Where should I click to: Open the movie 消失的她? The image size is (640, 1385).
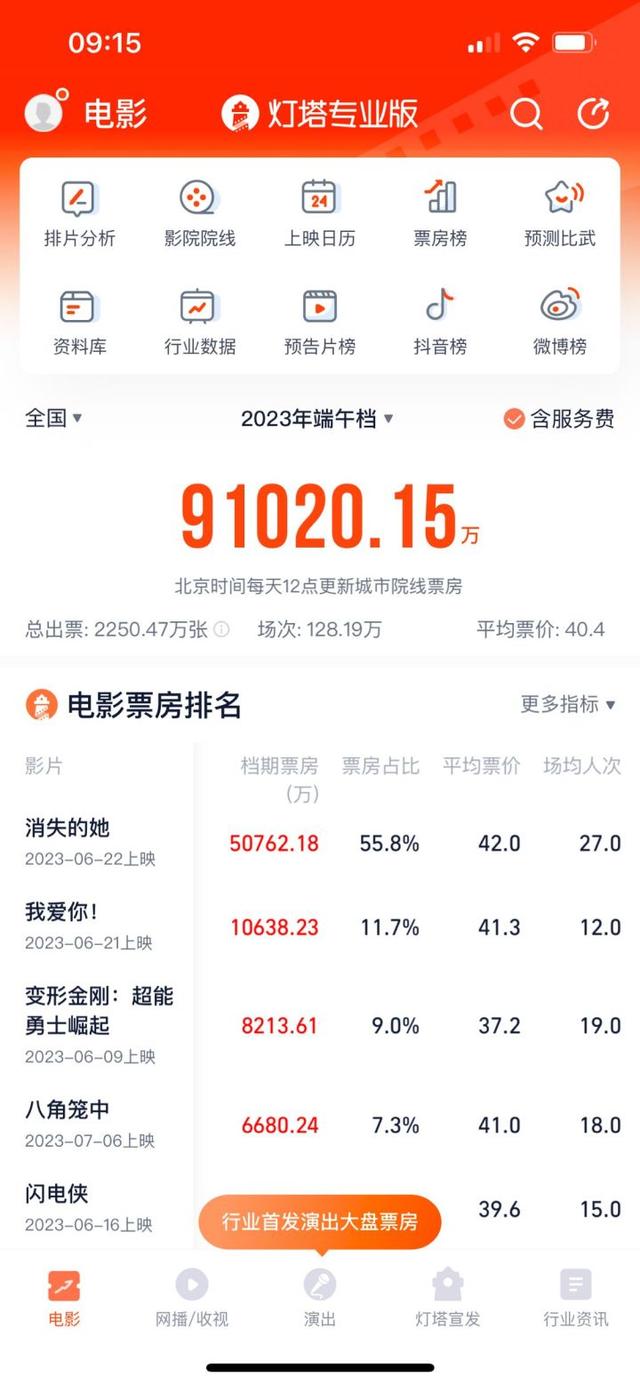tap(67, 828)
